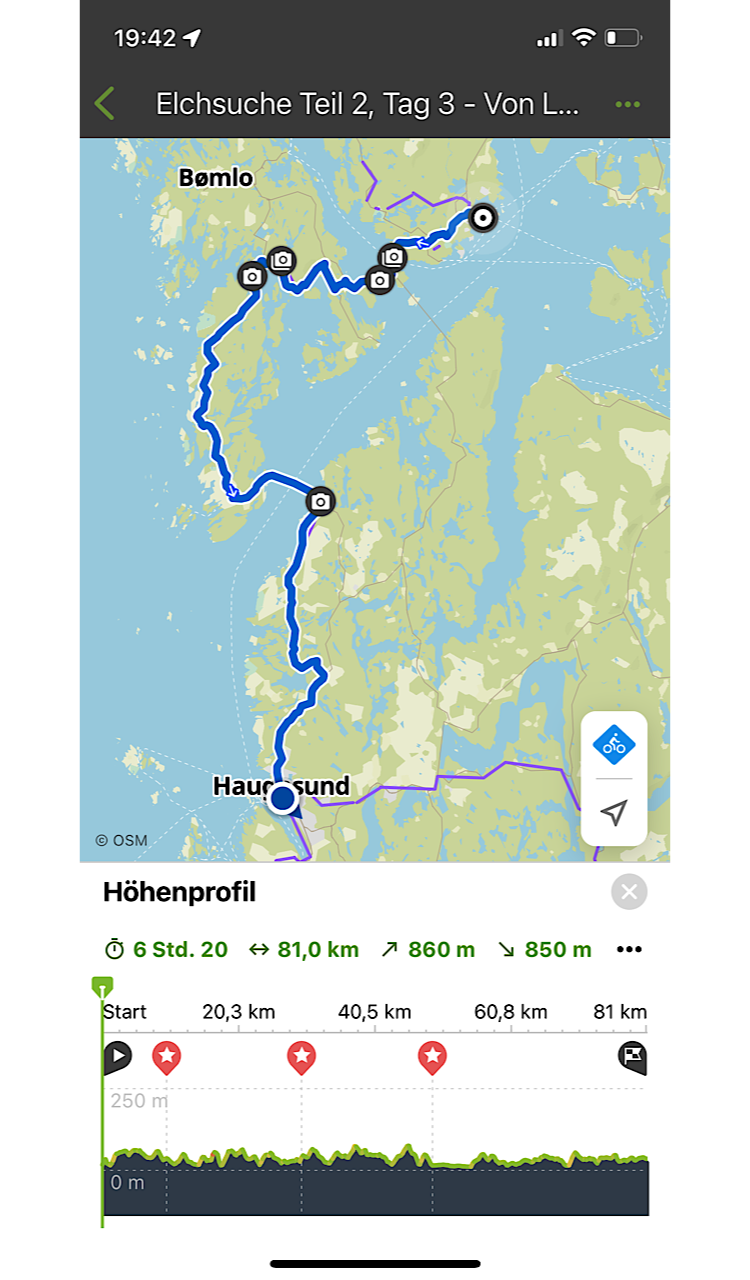Select the blue start dot at Haugesund
This screenshot has height=1280, width=750.
tap(283, 798)
